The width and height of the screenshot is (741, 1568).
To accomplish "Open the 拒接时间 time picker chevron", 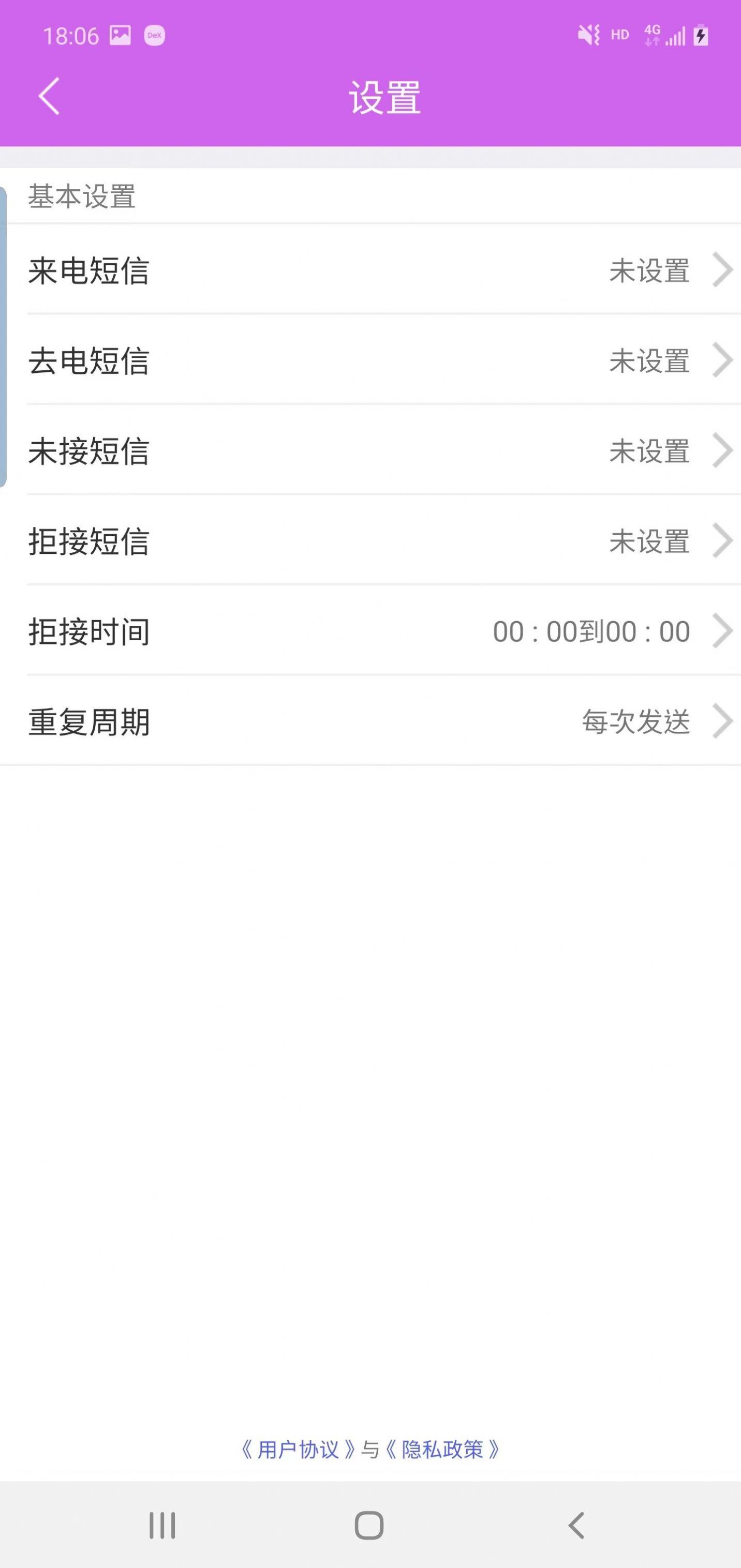I will pos(721,632).
